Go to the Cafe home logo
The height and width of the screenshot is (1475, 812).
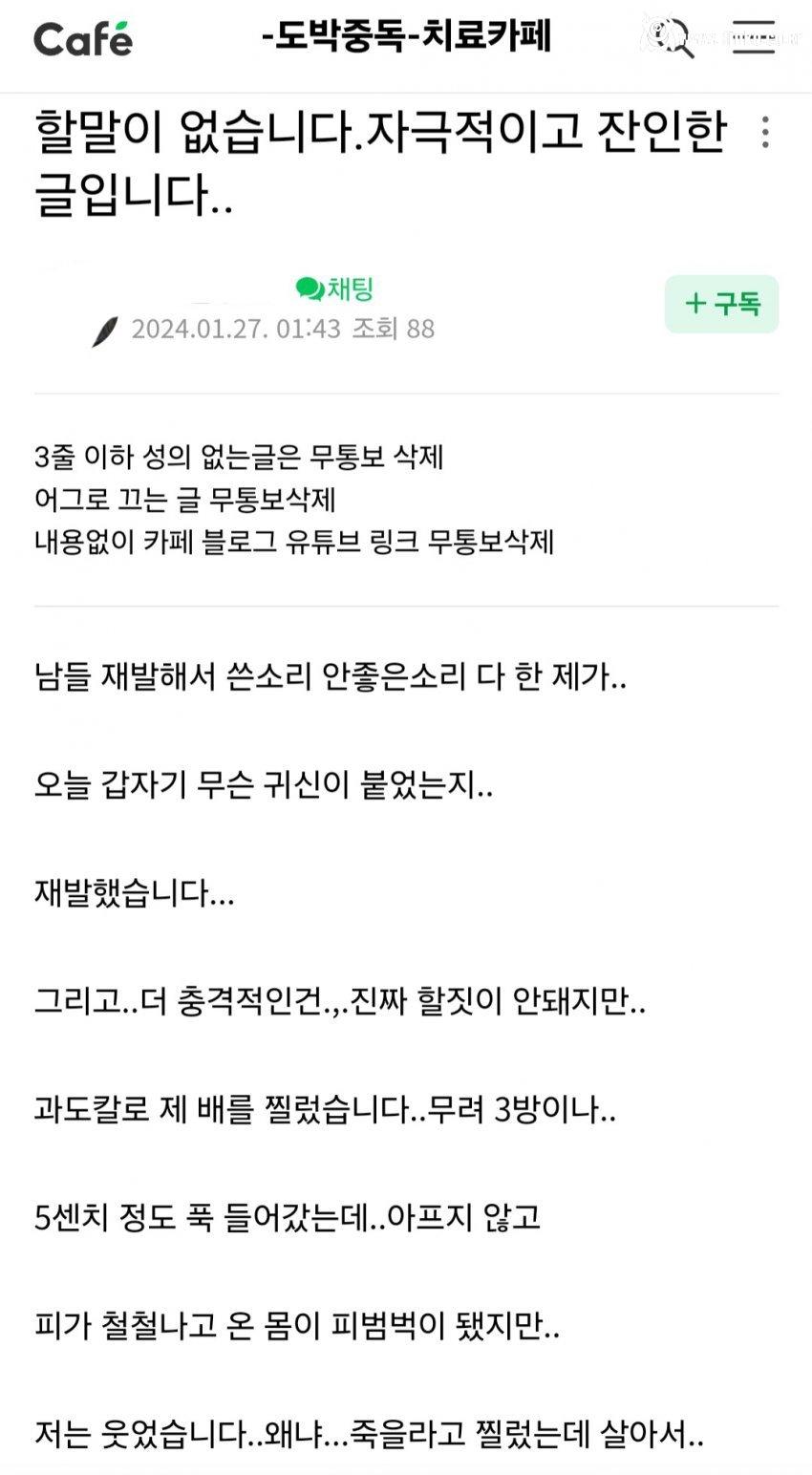(x=83, y=39)
